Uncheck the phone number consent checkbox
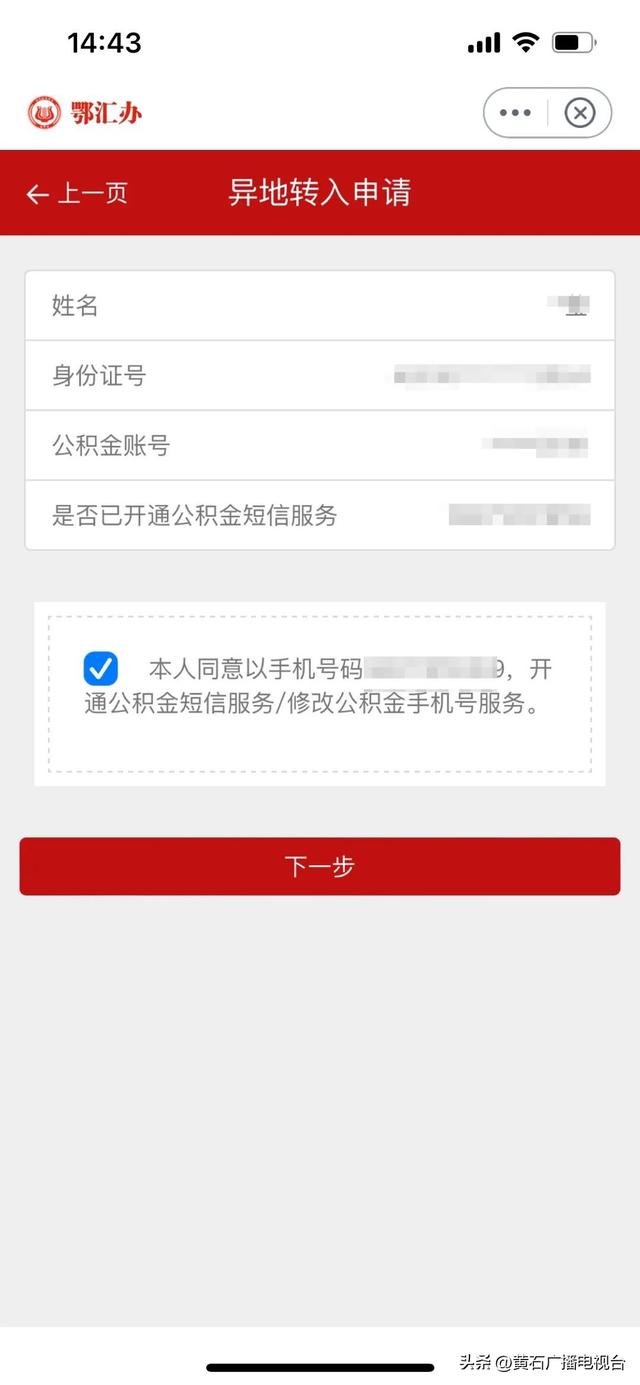Image resolution: width=640 pixels, height=1385 pixels. coord(100,668)
